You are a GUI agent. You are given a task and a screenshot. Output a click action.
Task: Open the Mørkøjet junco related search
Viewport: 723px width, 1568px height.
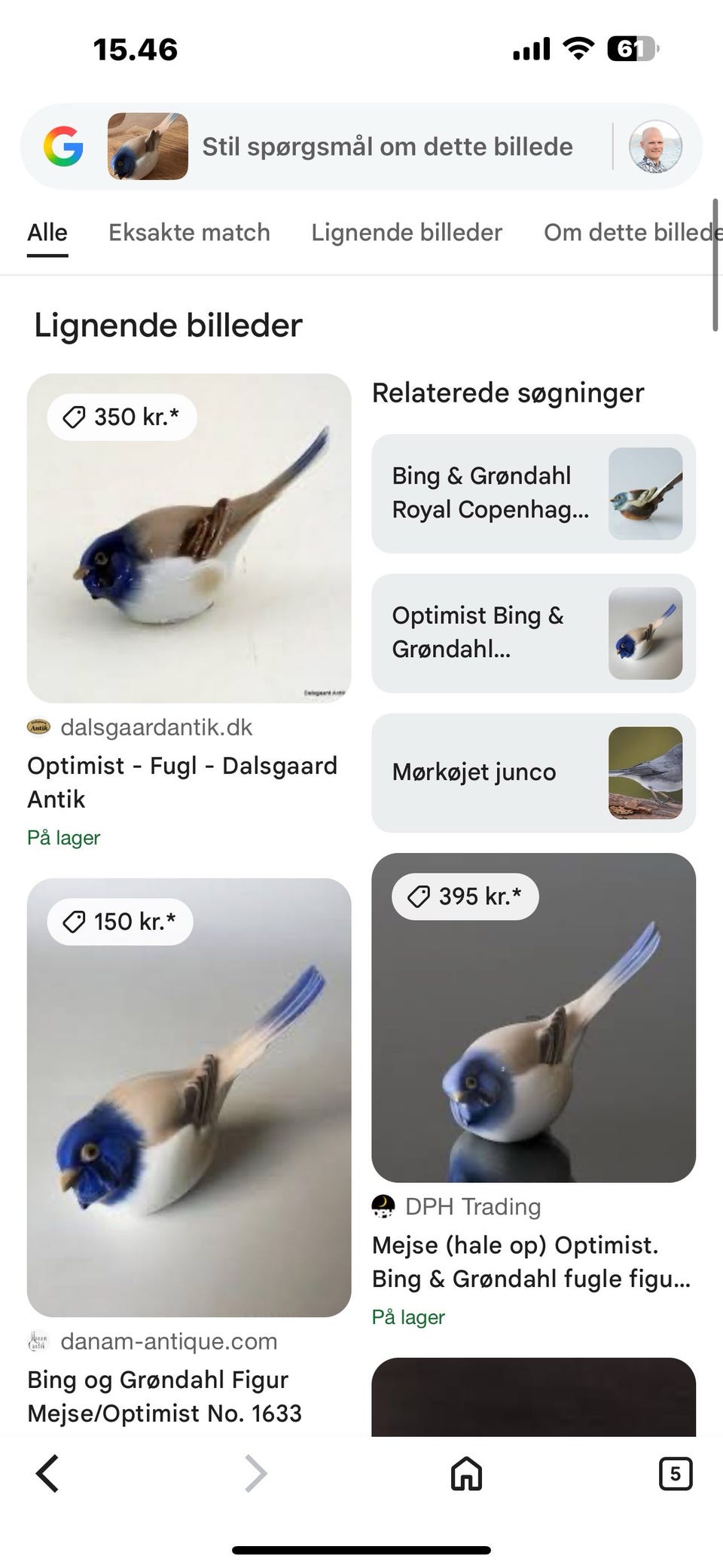535,772
